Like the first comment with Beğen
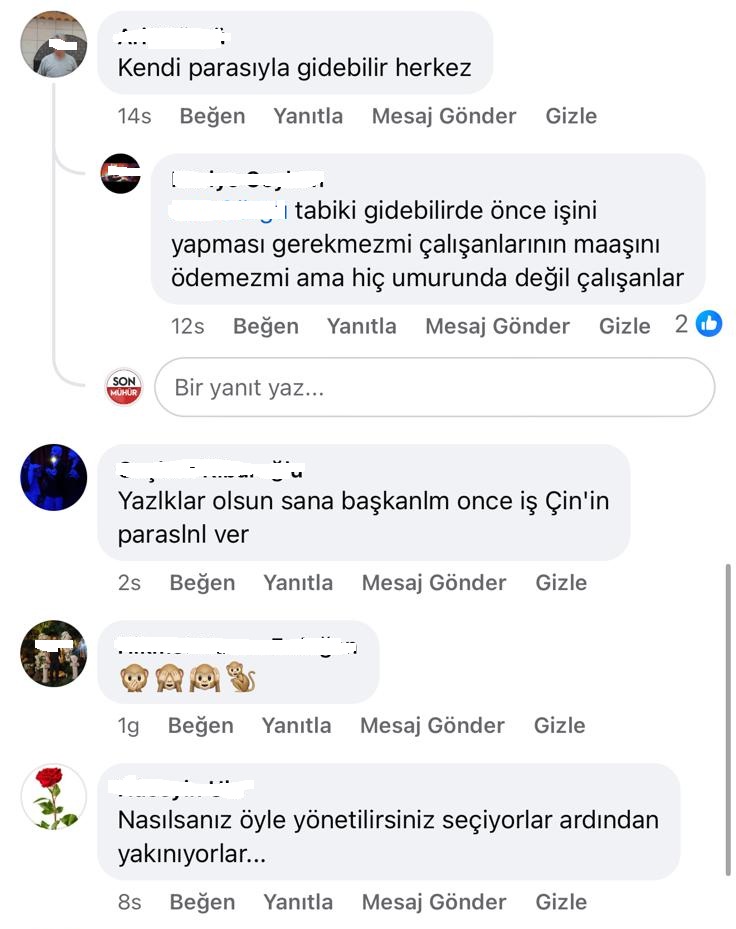 click(x=212, y=116)
